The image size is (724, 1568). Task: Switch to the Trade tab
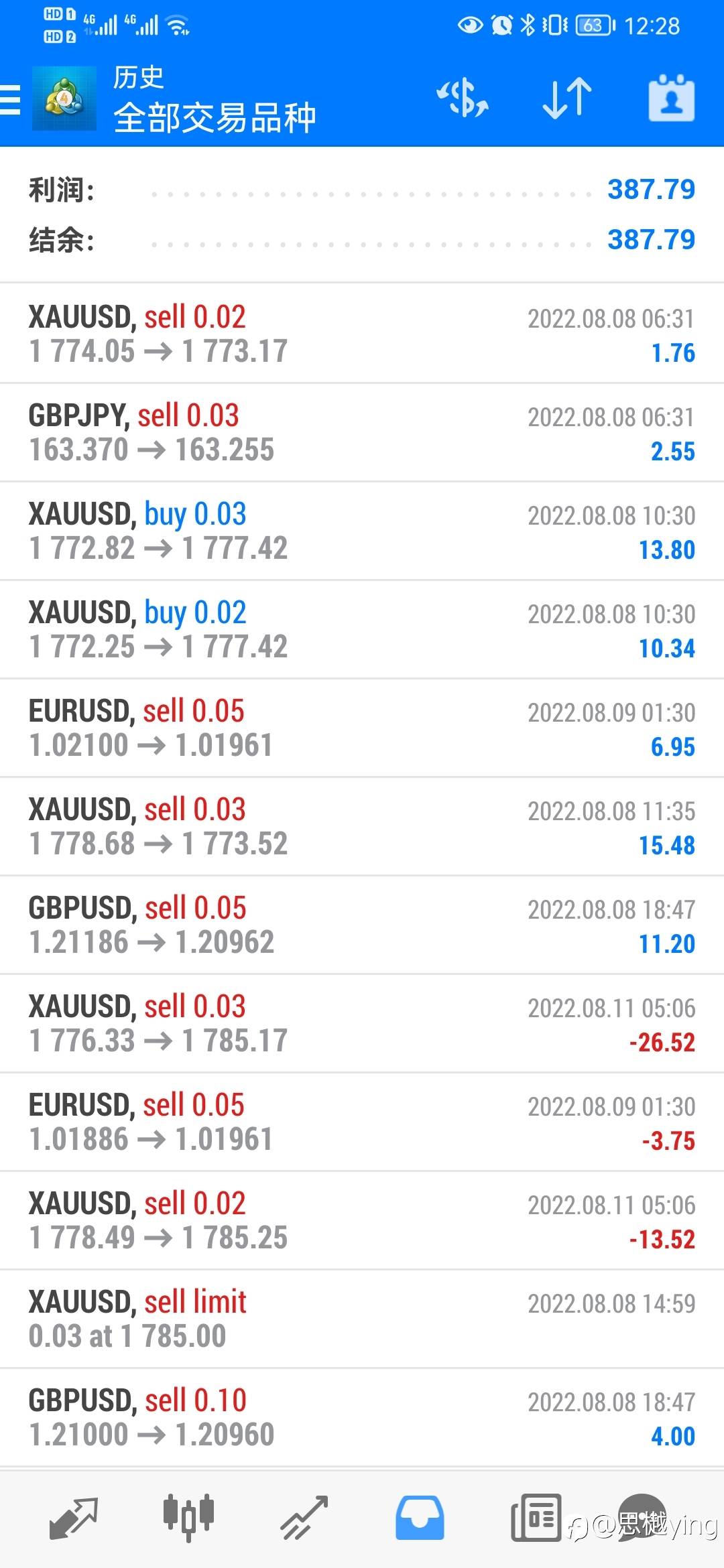304,1518
